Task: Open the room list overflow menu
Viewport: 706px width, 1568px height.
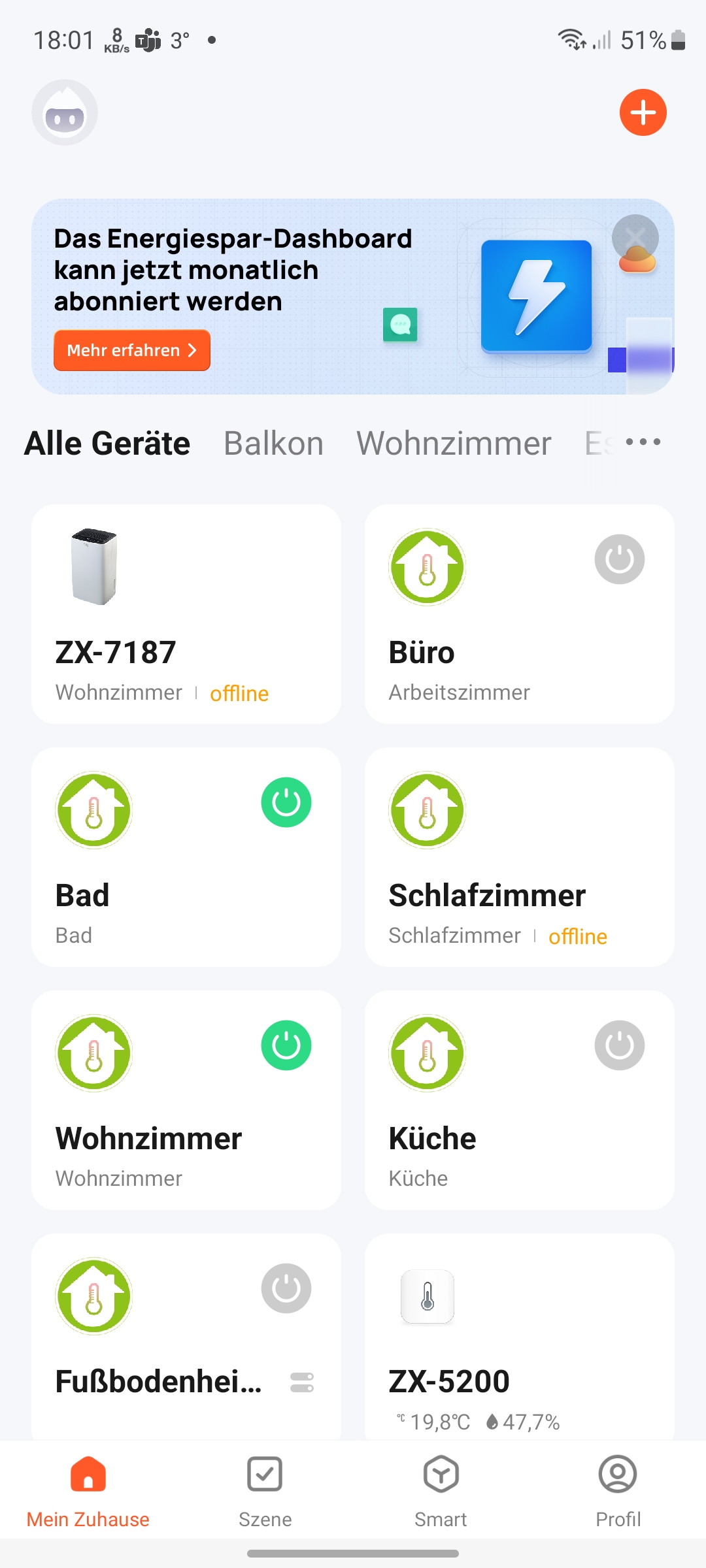Action: [x=643, y=442]
